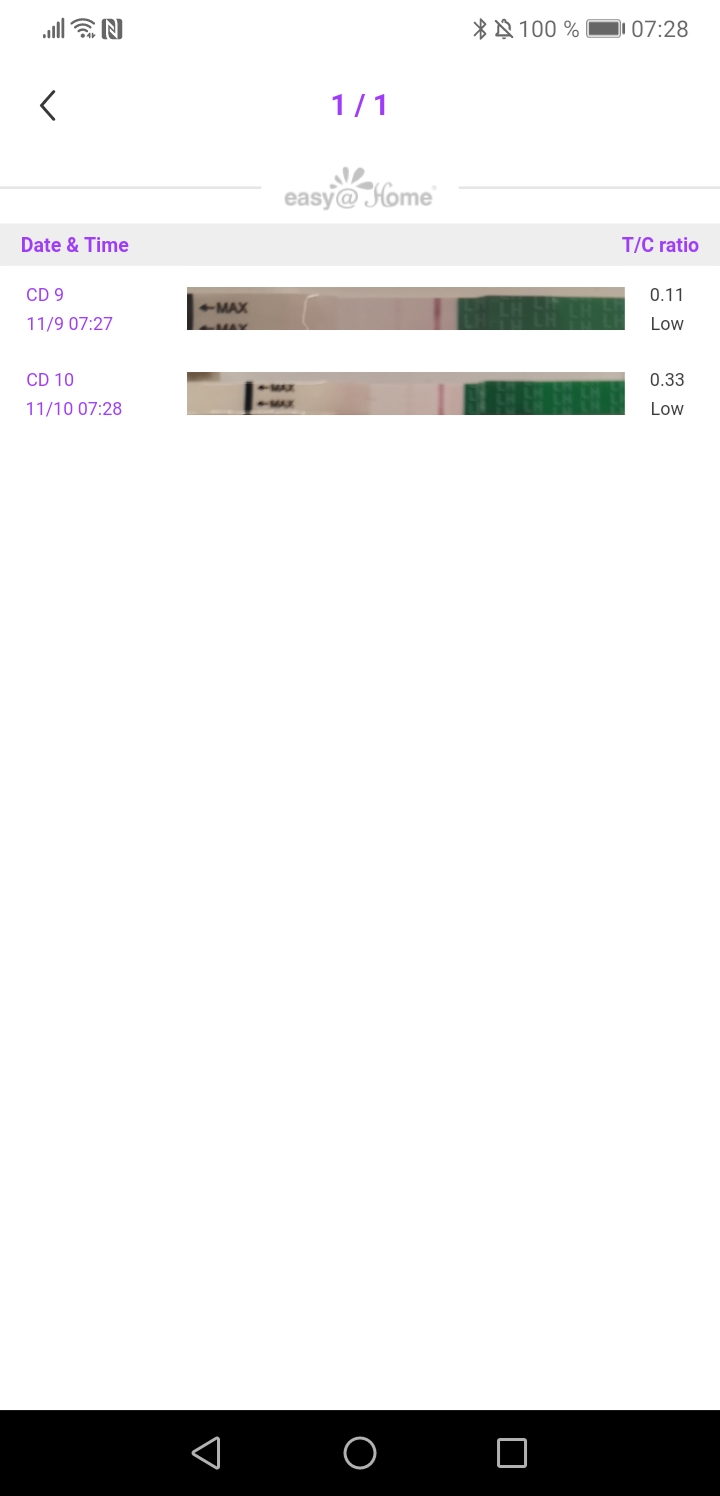Open the CD 10 test strip entry
The image size is (720, 1496).
(x=405, y=394)
